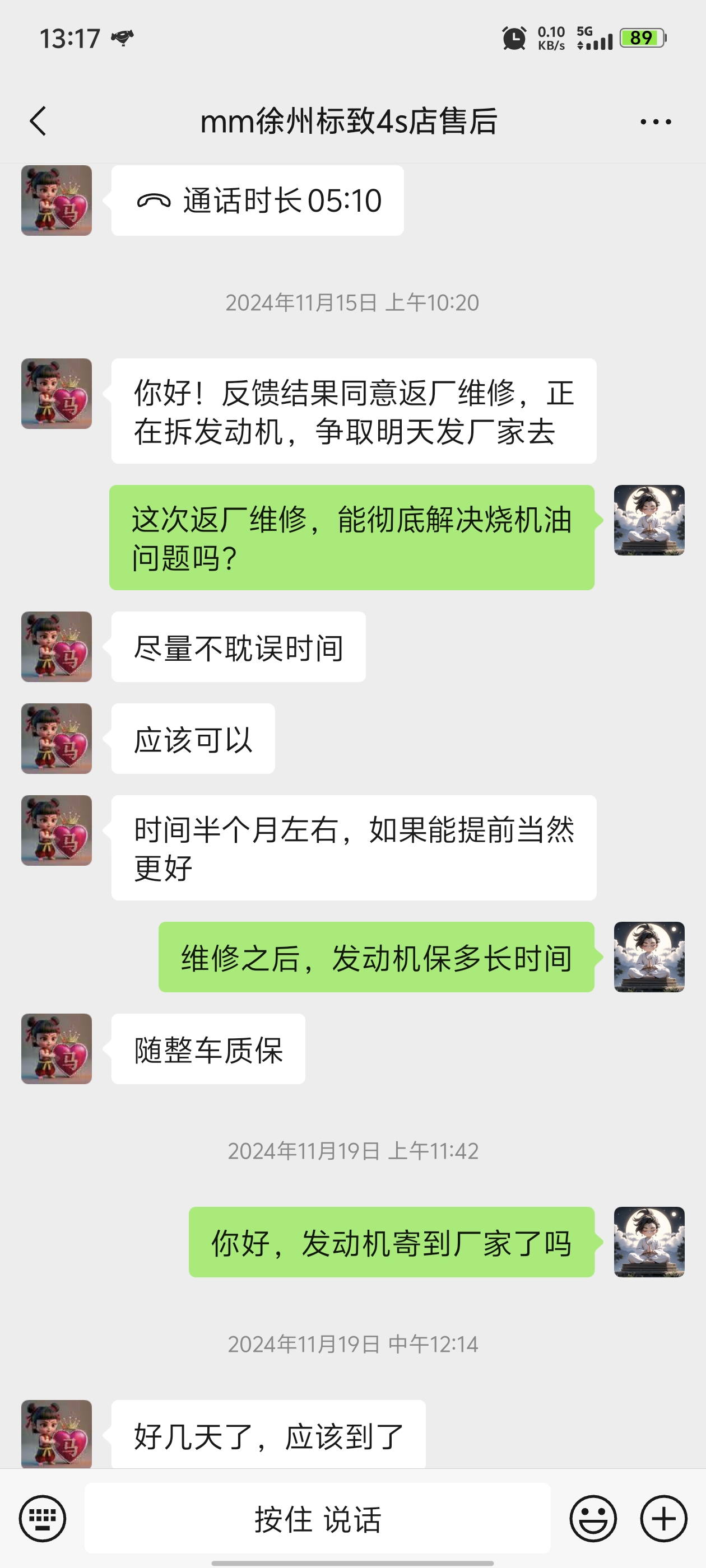Open the emoji picker
This screenshot has width=706, height=1568.
pos(593,1519)
